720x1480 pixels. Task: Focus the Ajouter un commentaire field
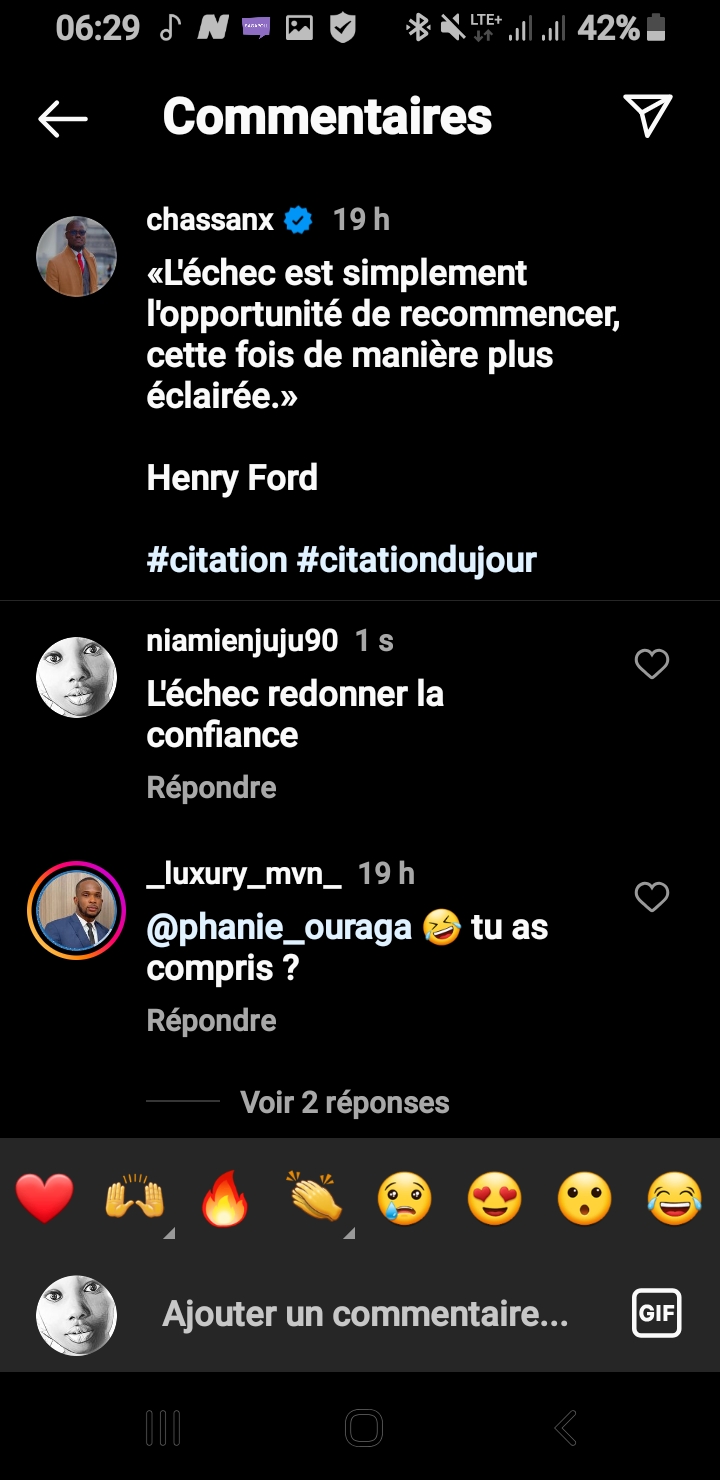pos(365,1314)
